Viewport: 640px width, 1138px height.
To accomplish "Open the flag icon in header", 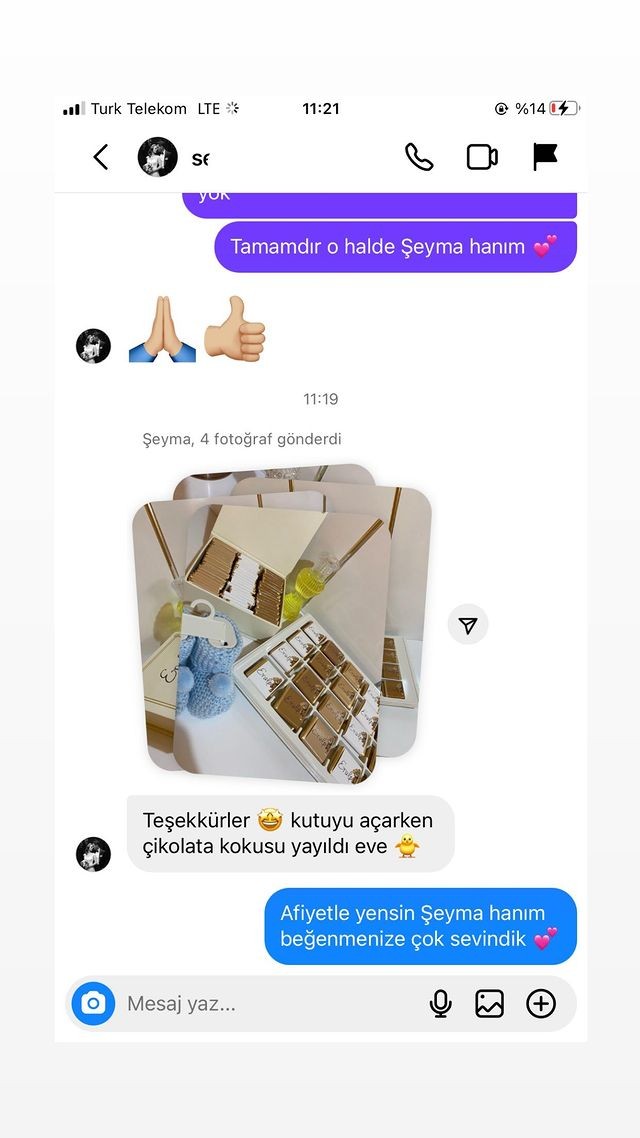I will [544, 157].
